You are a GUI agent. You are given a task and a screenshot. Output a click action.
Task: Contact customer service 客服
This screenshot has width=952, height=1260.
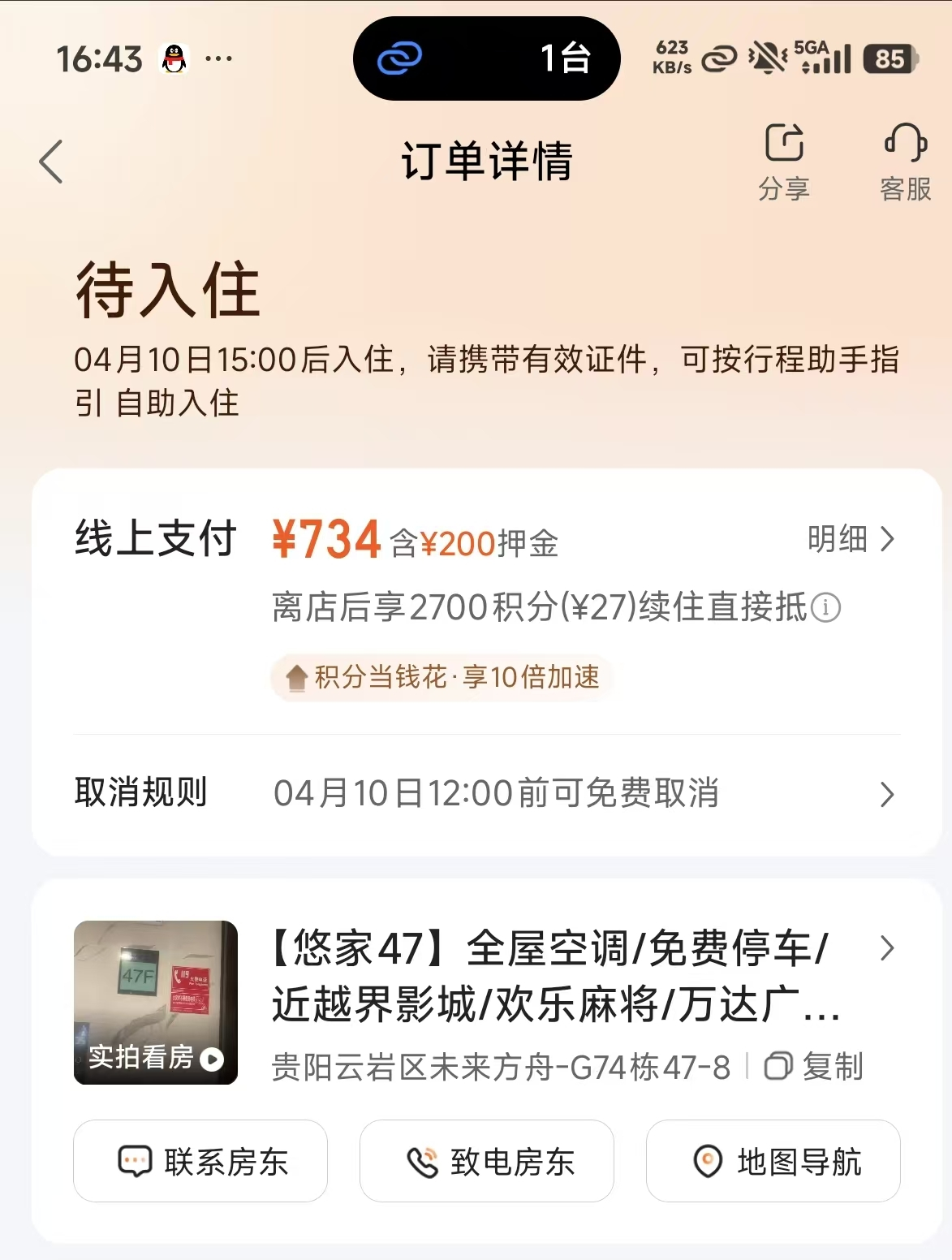(x=905, y=161)
